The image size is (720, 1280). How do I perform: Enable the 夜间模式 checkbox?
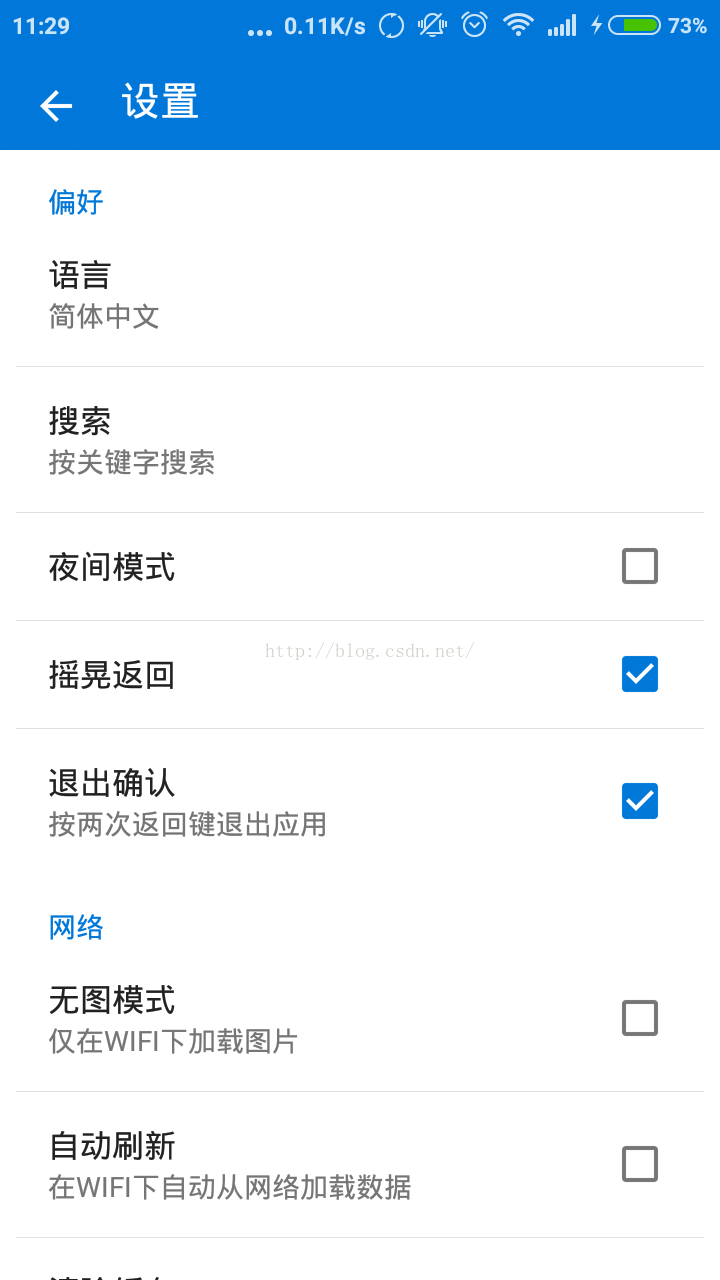(x=640, y=566)
